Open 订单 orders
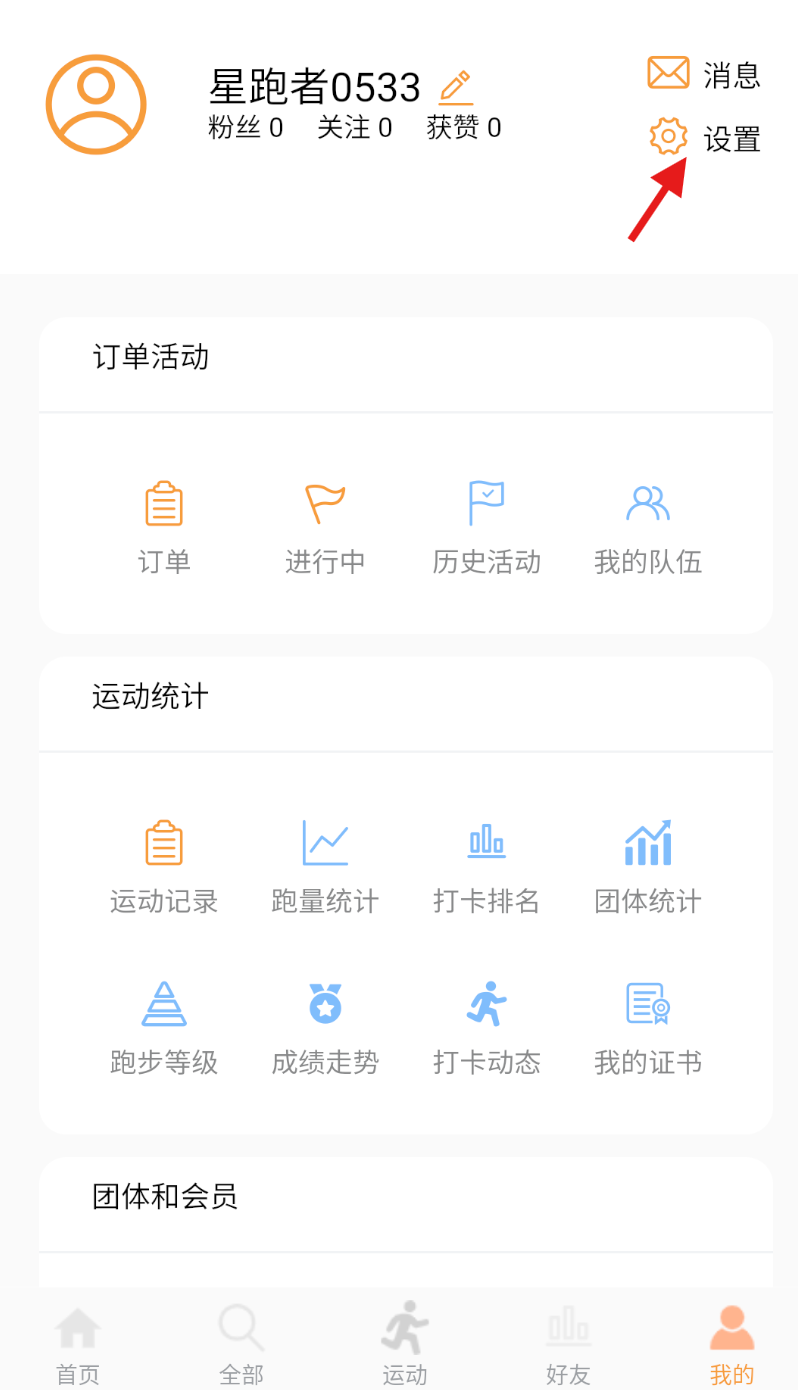Screen dimensions: 798x1390 point(164,526)
